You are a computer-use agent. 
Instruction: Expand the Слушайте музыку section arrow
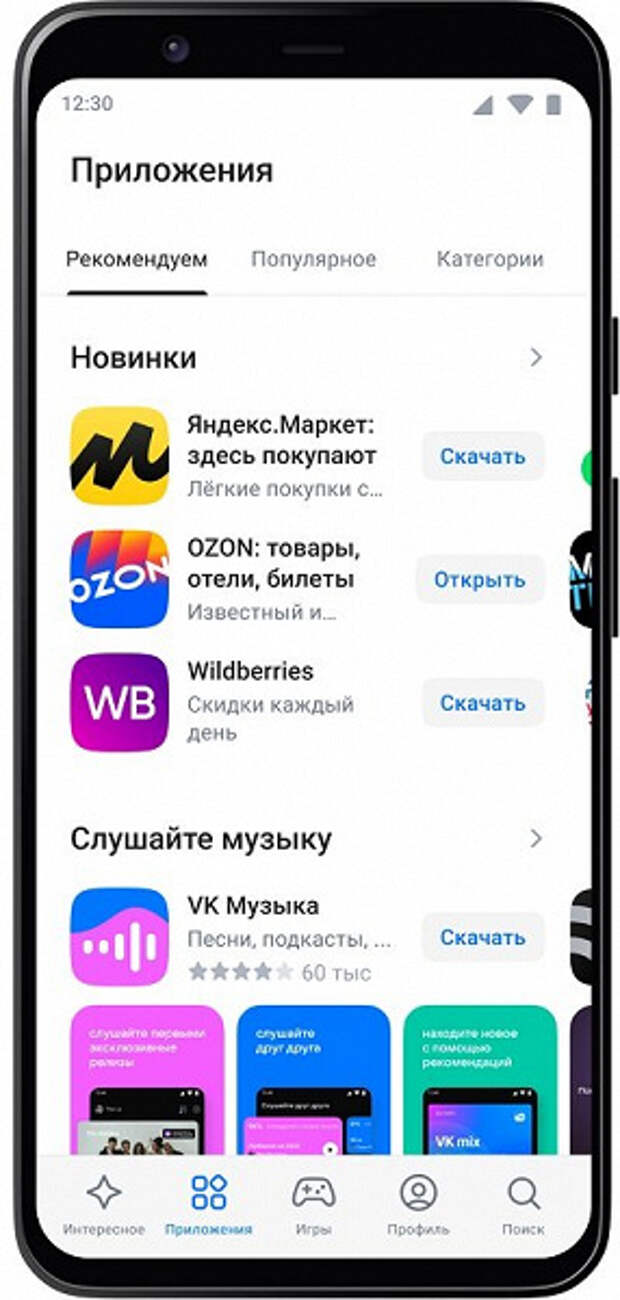[x=536, y=838]
